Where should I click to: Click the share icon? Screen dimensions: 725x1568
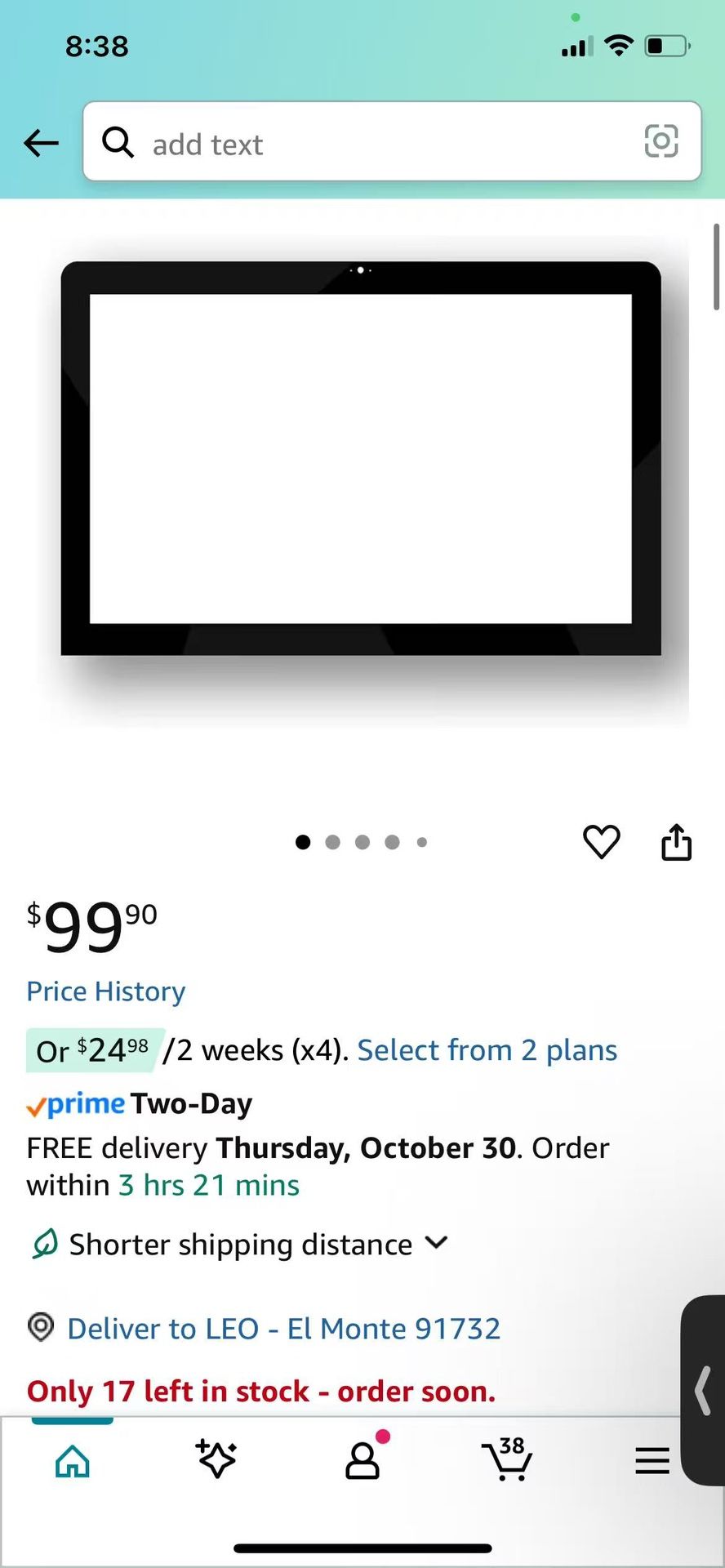point(676,842)
